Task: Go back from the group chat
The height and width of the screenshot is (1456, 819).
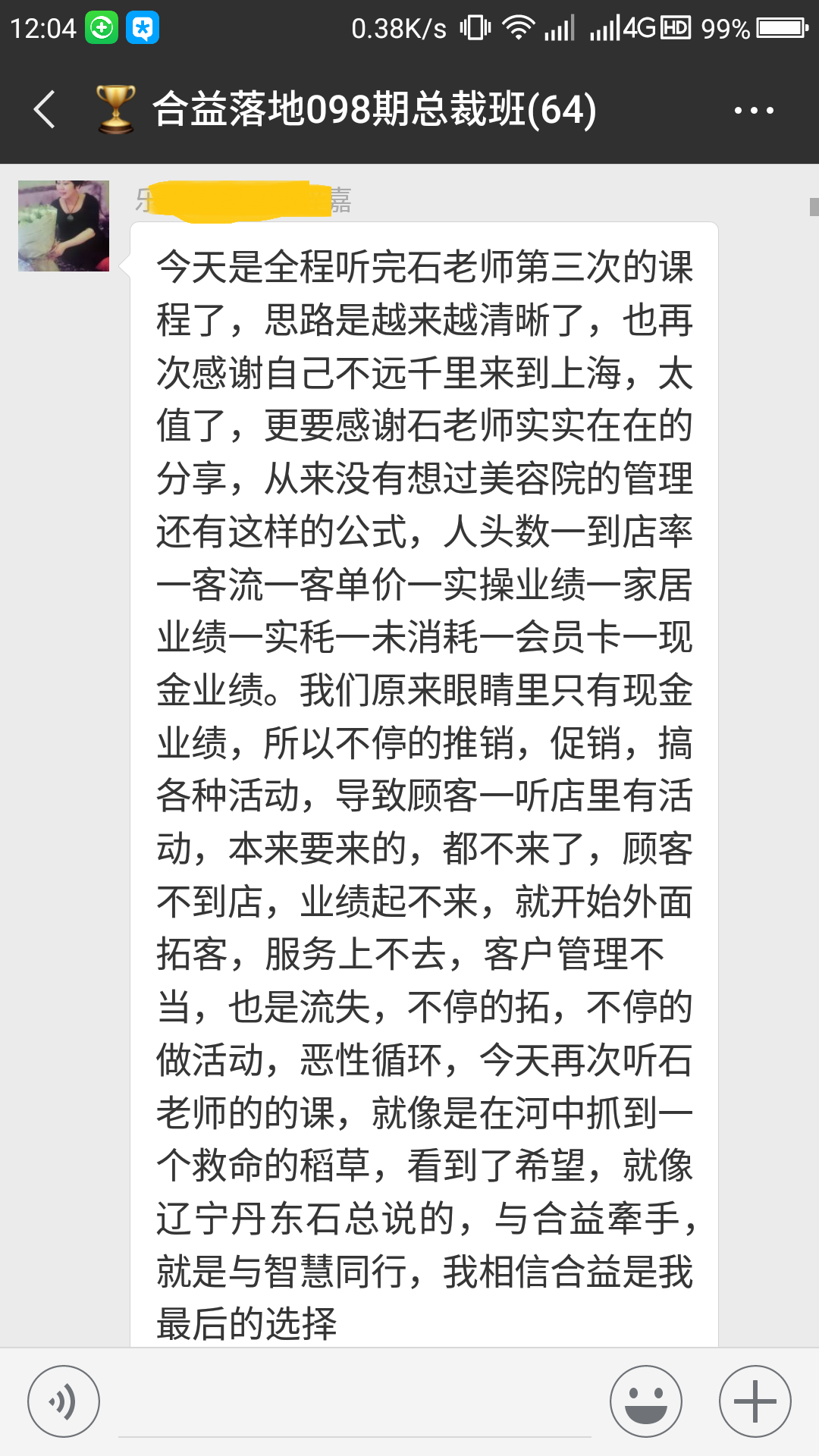Action: tap(45, 109)
